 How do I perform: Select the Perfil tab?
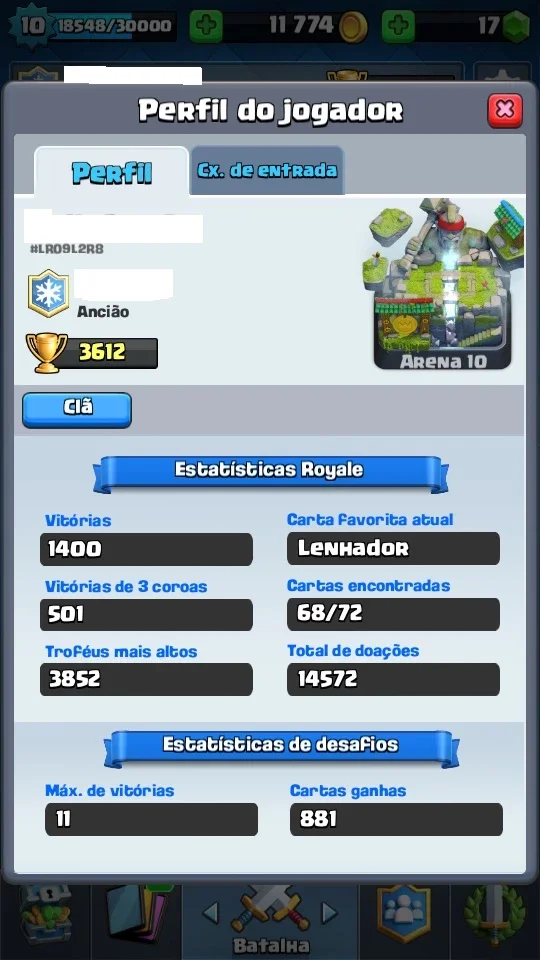click(x=111, y=173)
